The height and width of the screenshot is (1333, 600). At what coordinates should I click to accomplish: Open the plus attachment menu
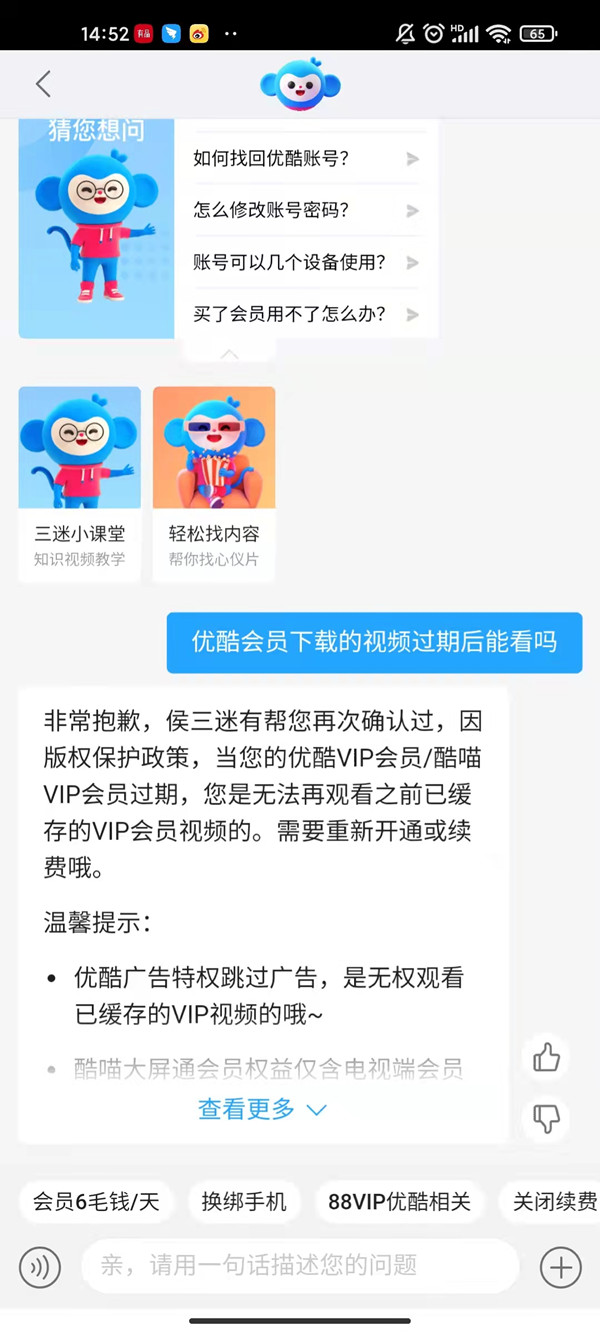(x=560, y=1267)
